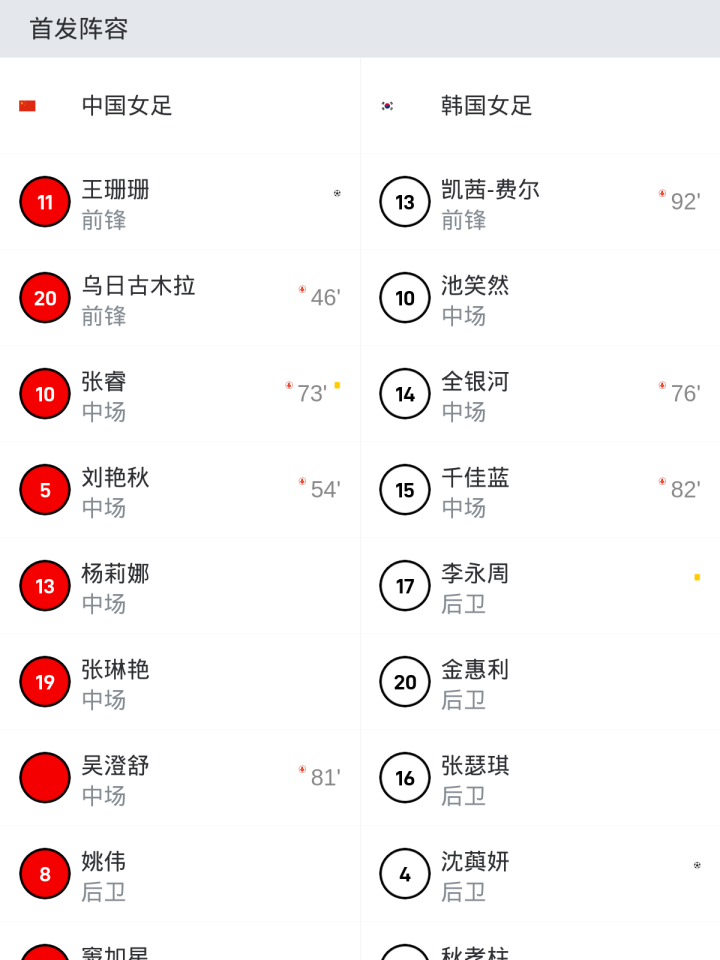Open 千佳蓝's player page
Viewport: 720px width, 960px height.
tap(475, 490)
